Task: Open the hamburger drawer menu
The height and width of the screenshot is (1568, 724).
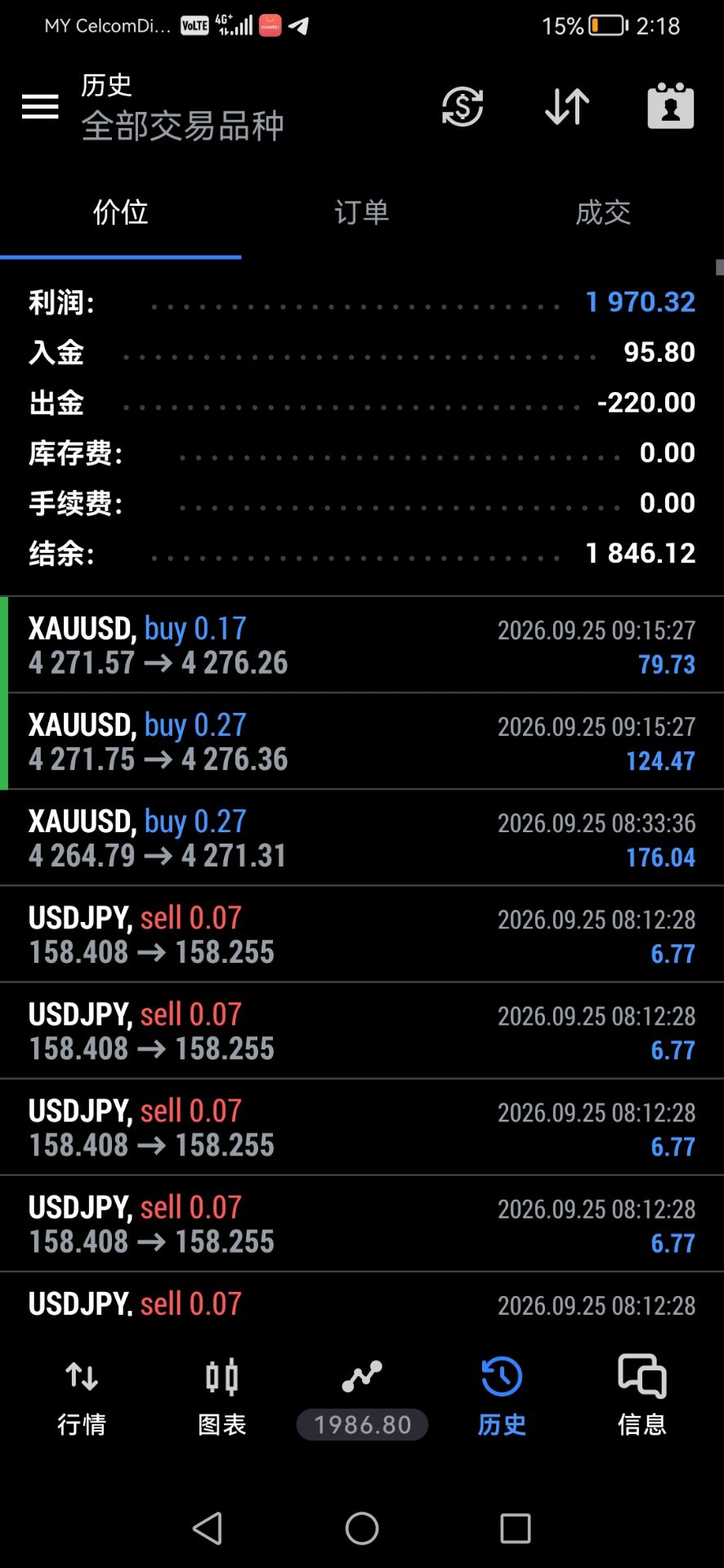Action: (x=40, y=106)
